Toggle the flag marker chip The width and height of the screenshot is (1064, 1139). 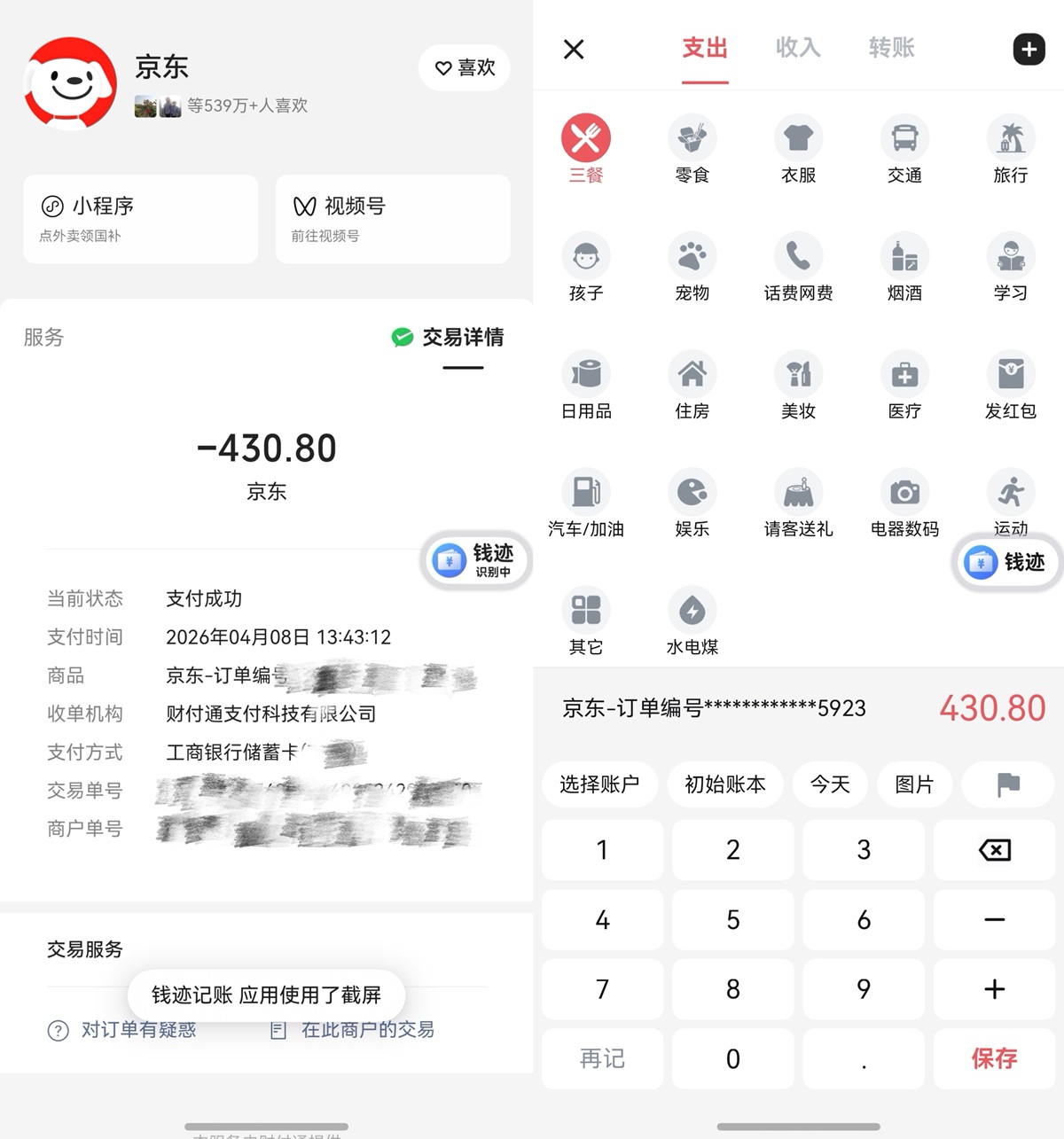click(1008, 784)
